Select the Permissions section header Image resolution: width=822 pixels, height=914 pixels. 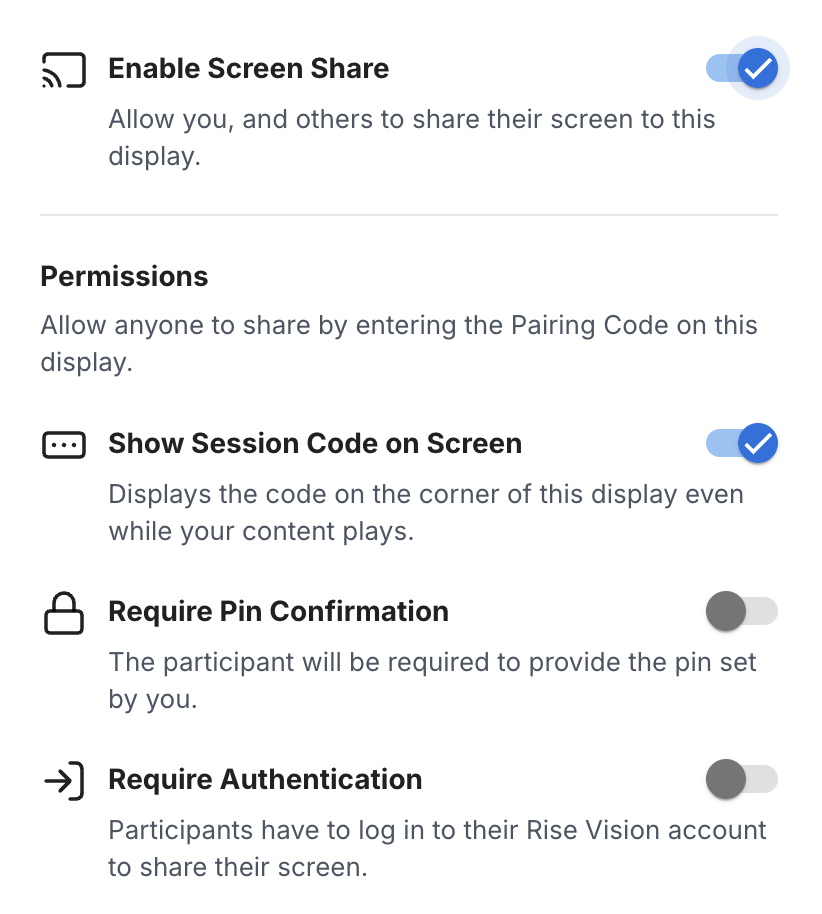click(124, 276)
